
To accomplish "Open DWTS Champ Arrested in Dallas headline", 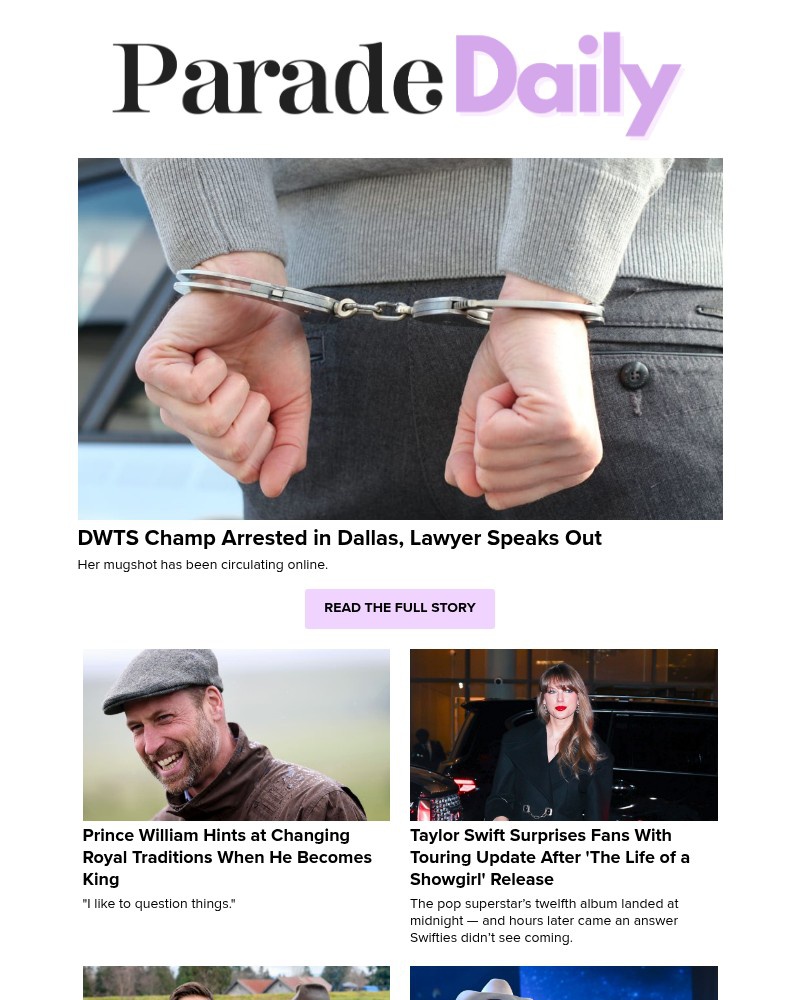I will pyautogui.click(x=339, y=538).
